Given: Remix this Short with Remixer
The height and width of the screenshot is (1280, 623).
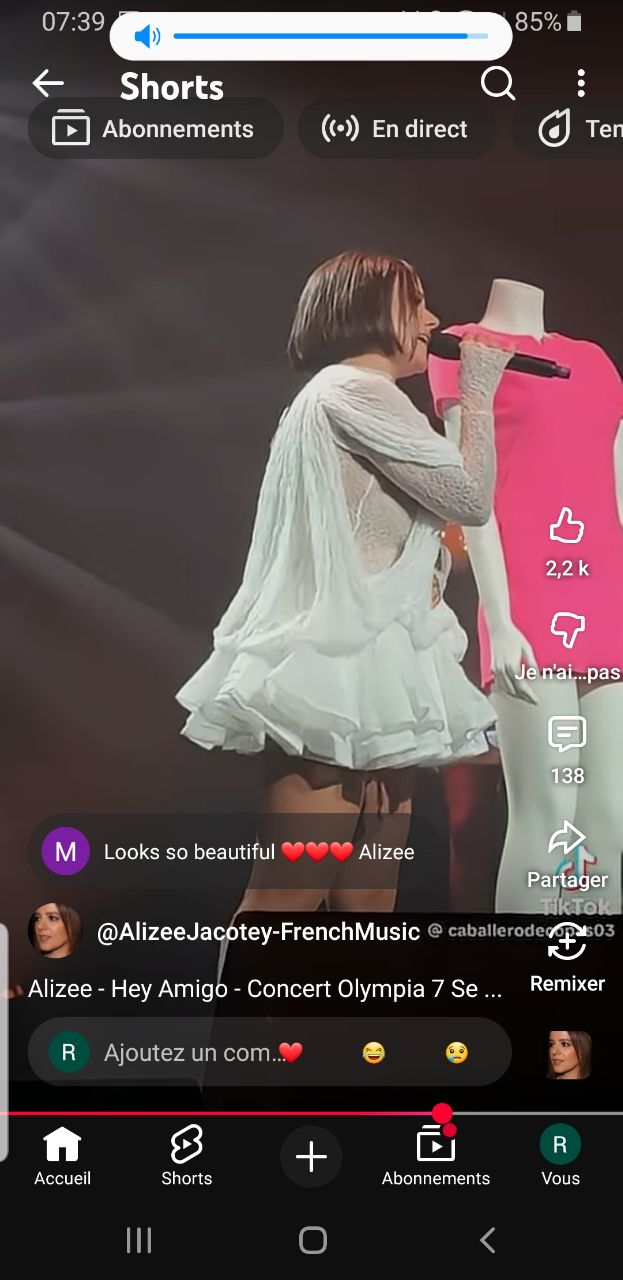Looking at the screenshot, I should pyautogui.click(x=567, y=943).
